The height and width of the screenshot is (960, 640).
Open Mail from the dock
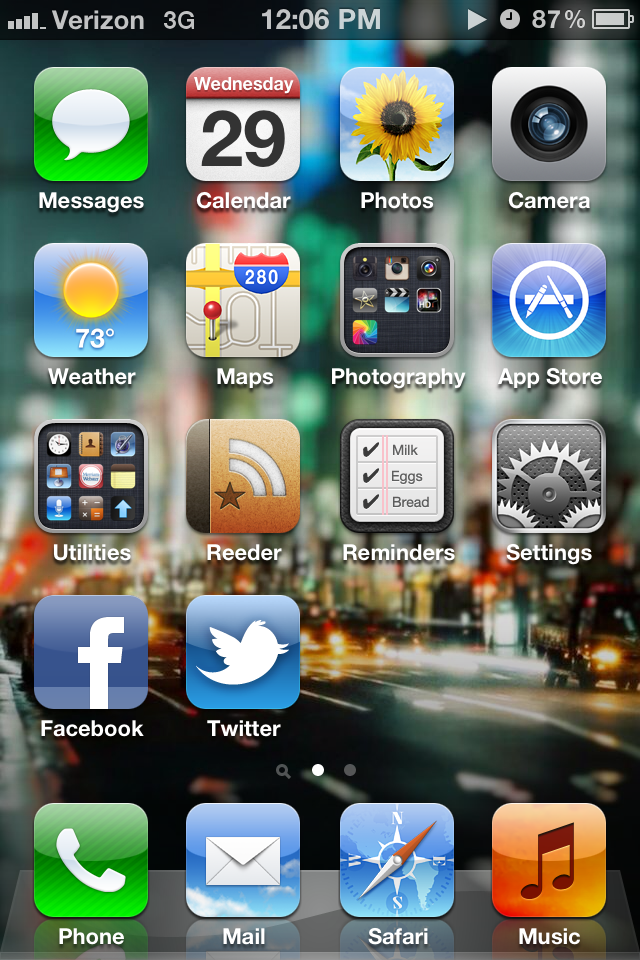point(243,860)
